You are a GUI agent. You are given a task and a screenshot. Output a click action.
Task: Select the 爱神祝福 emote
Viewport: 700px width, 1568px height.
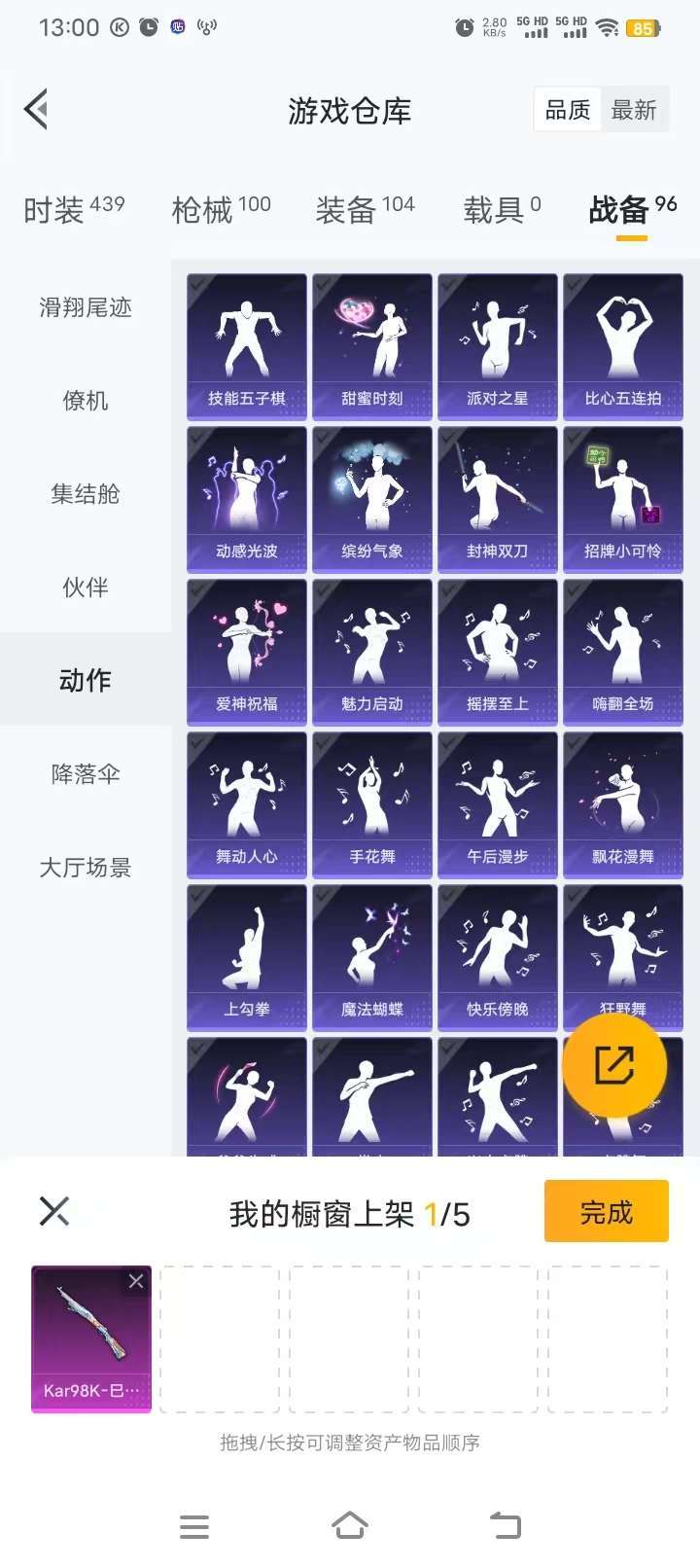(x=247, y=651)
